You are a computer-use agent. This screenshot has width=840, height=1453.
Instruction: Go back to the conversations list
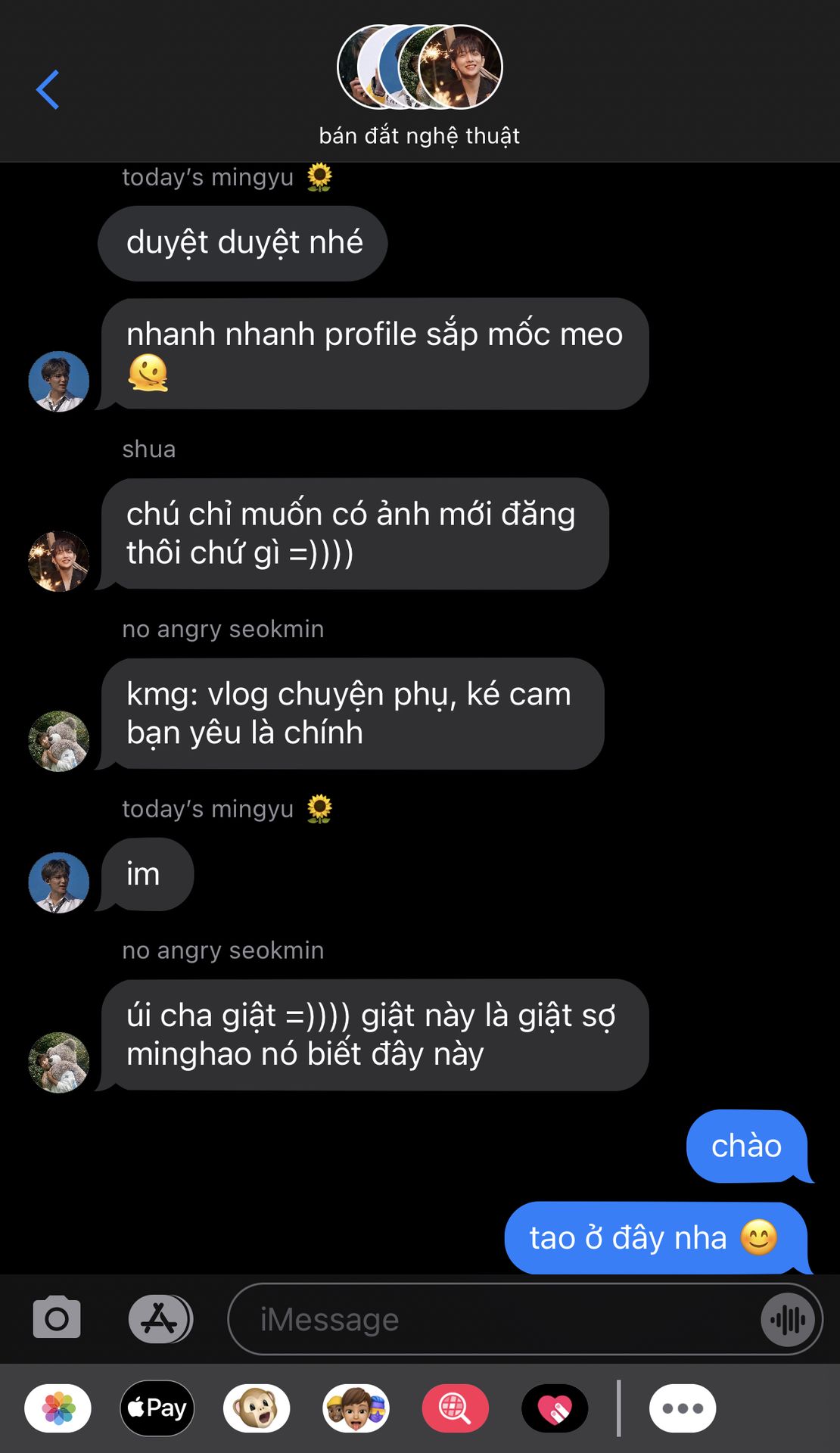[48, 89]
